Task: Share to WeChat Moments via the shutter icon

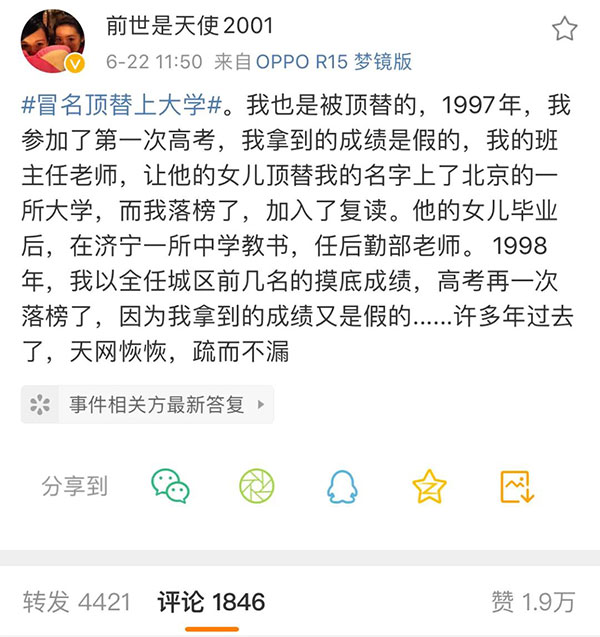Action: [256, 486]
